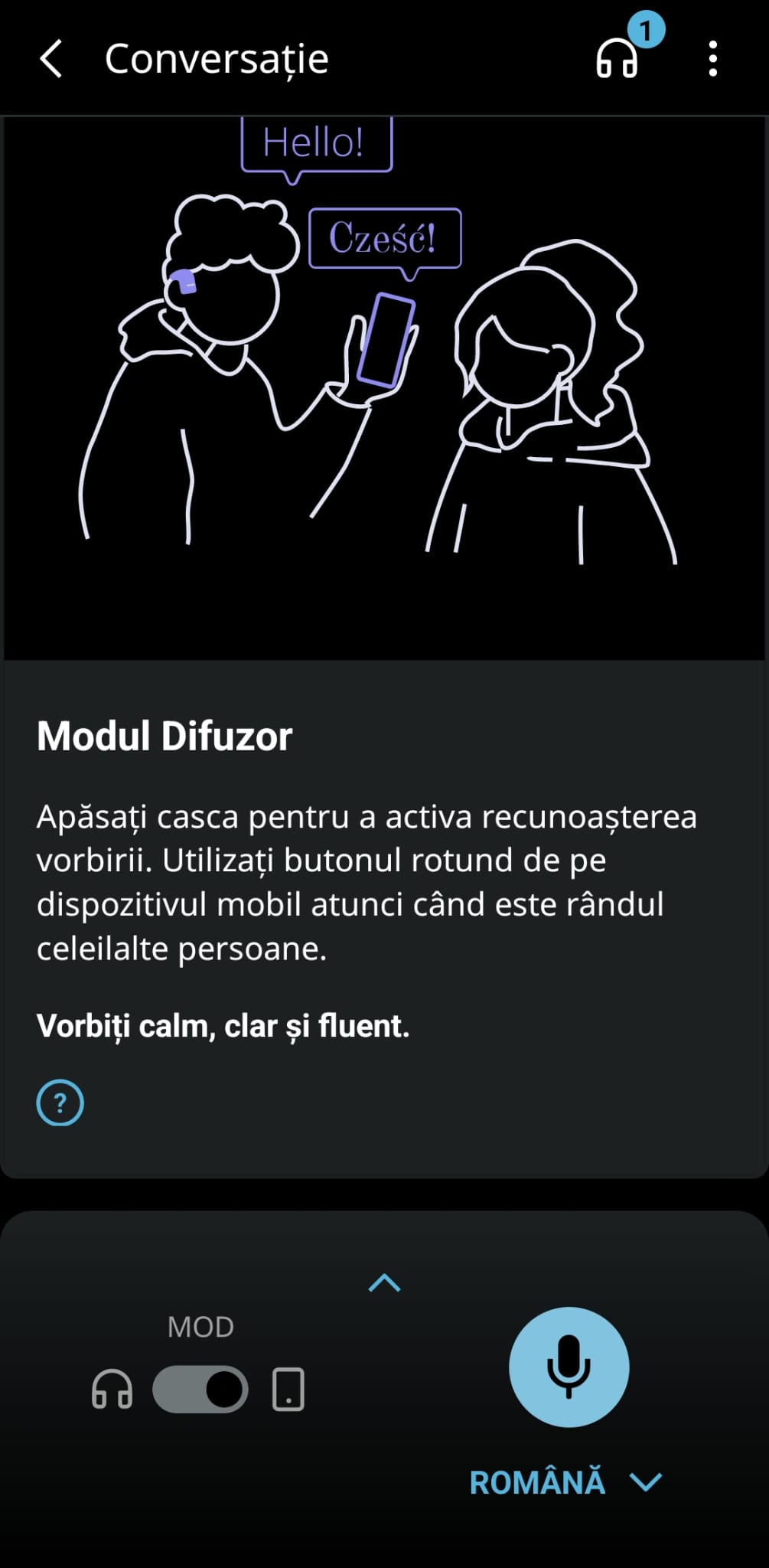Open the connected headphones icon
Viewport: 769px width, 1568px height.
coord(617,57)
